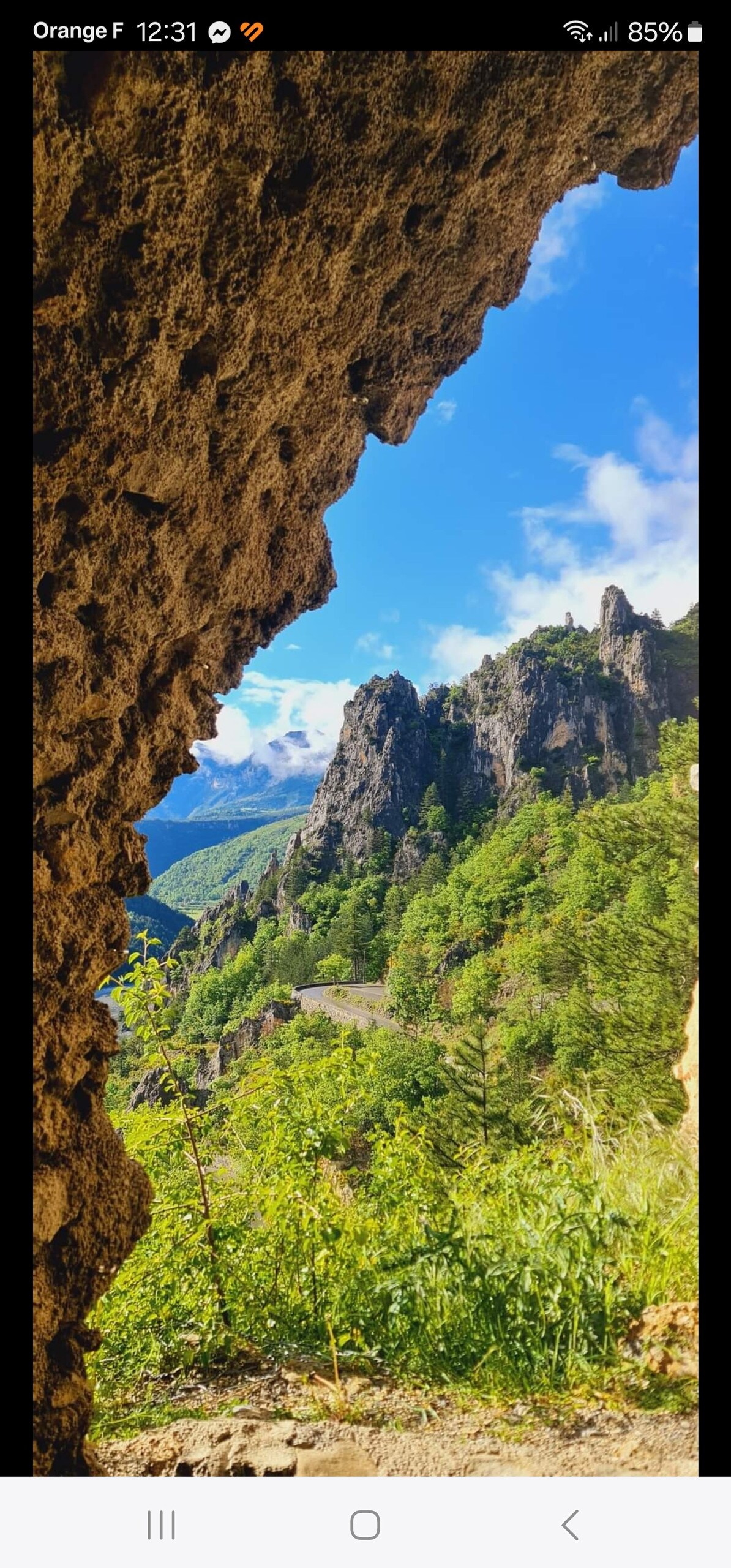Go back using the navigation bar arrow
This screenshot has height=1568, width=731.
point(570,1525)
